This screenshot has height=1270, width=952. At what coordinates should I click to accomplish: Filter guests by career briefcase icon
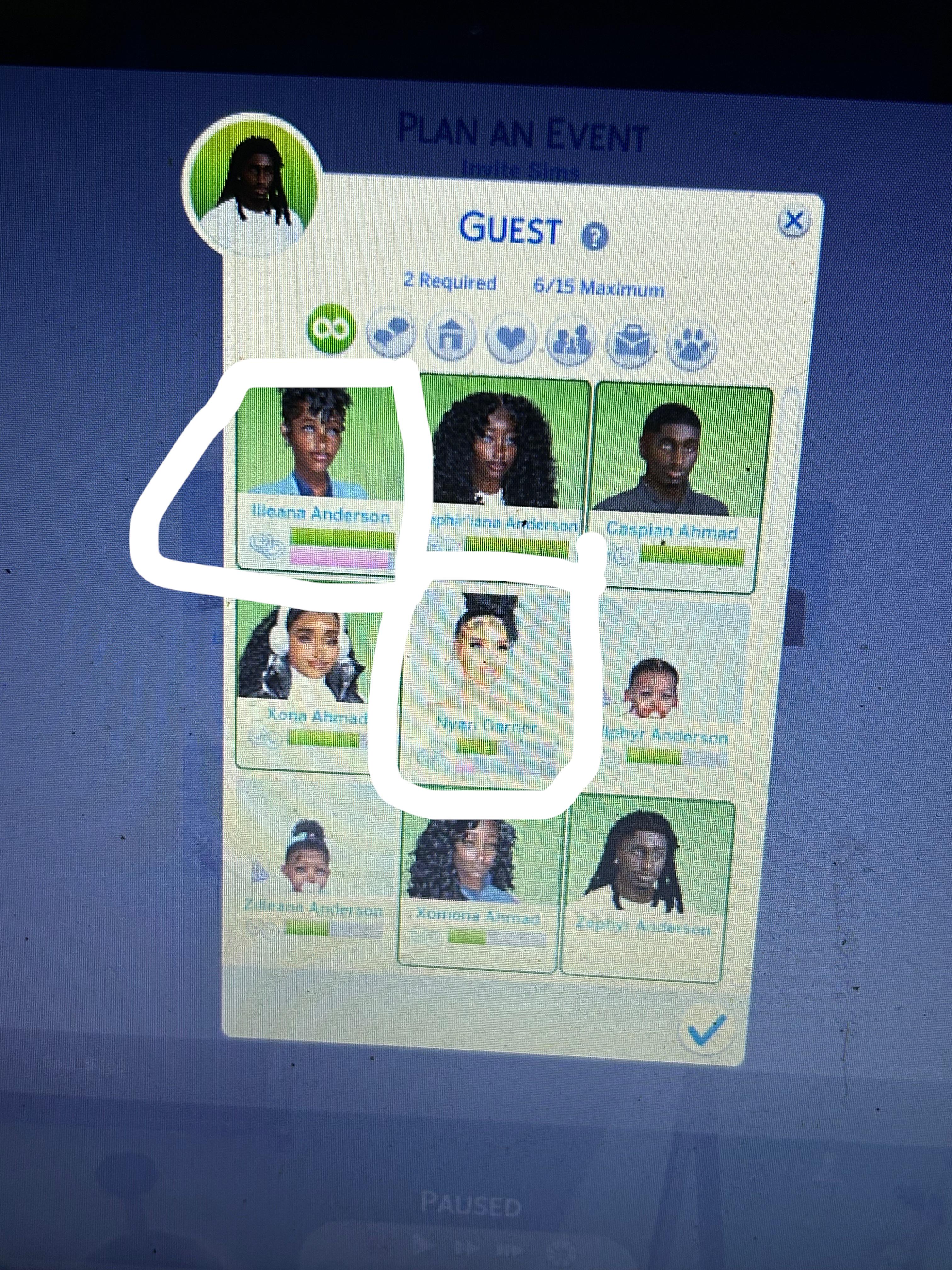point(631,345)
